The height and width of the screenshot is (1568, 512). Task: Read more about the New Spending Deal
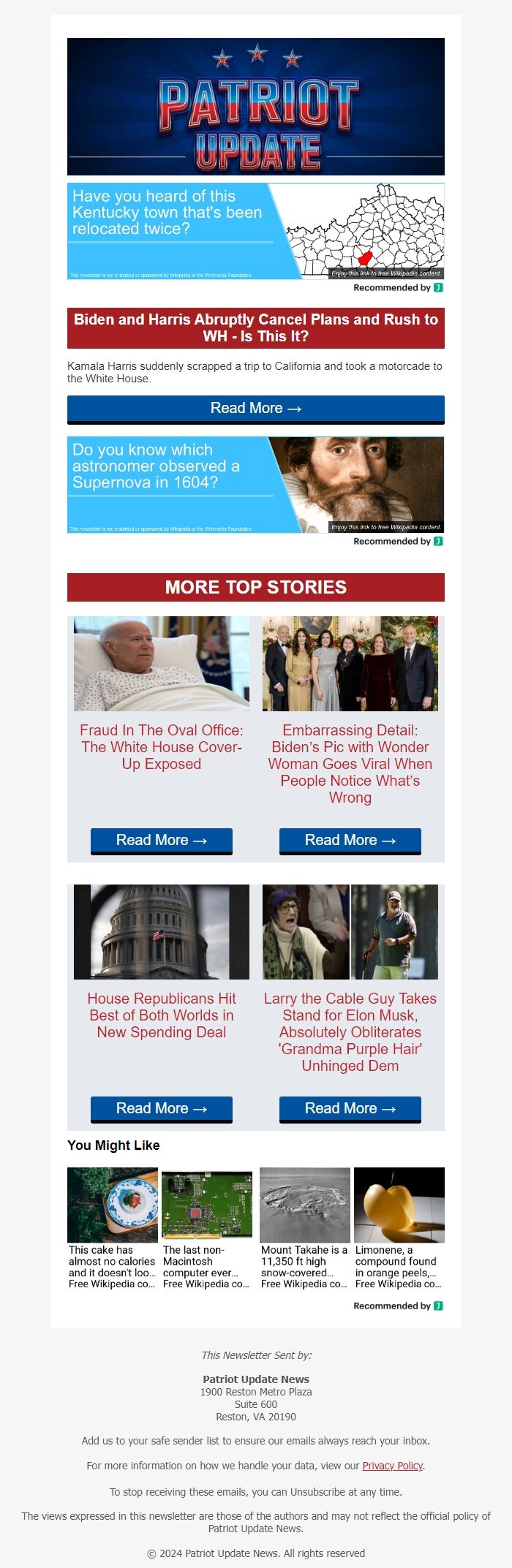click(161, 1109)
